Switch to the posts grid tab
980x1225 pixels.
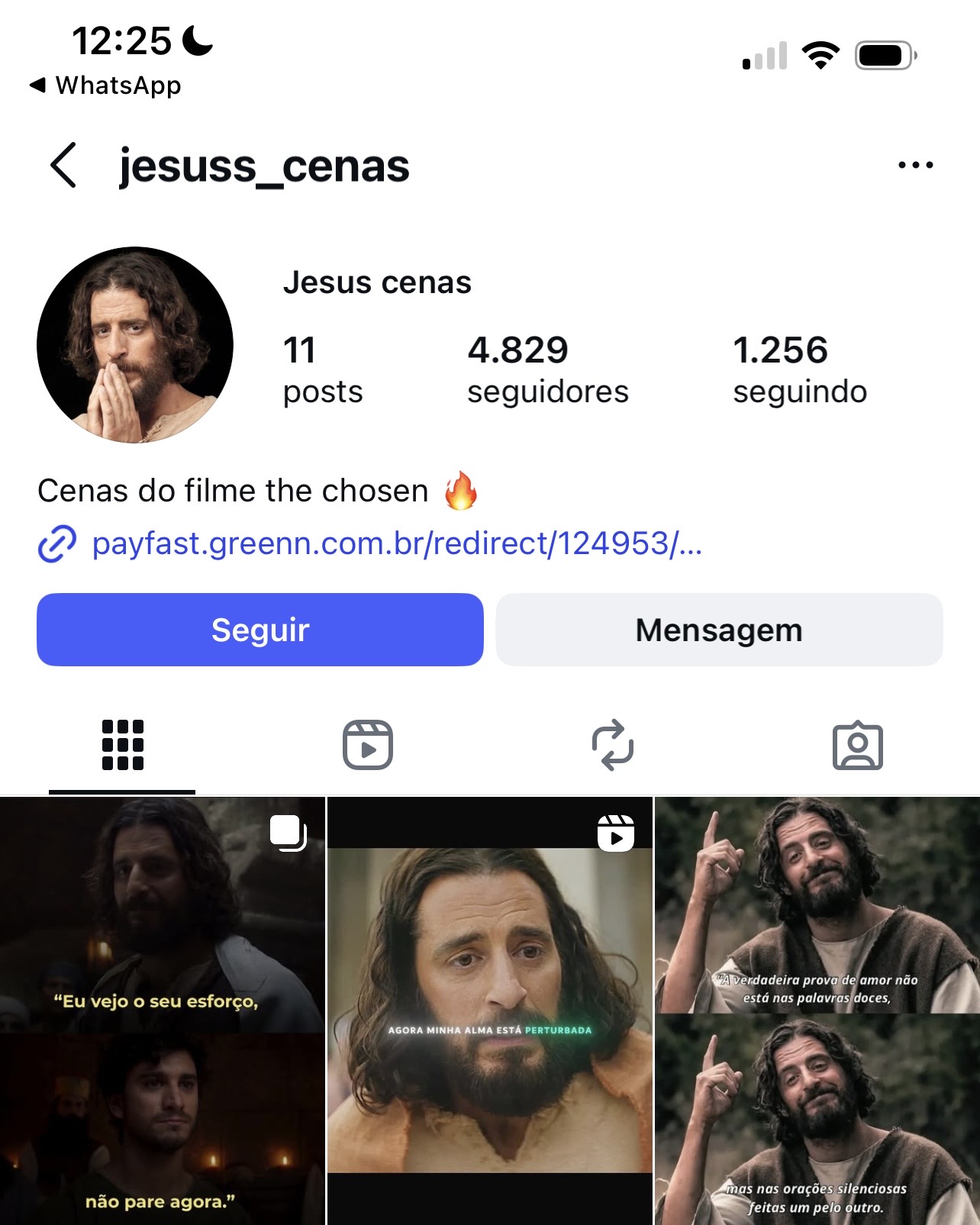point(122,745)
